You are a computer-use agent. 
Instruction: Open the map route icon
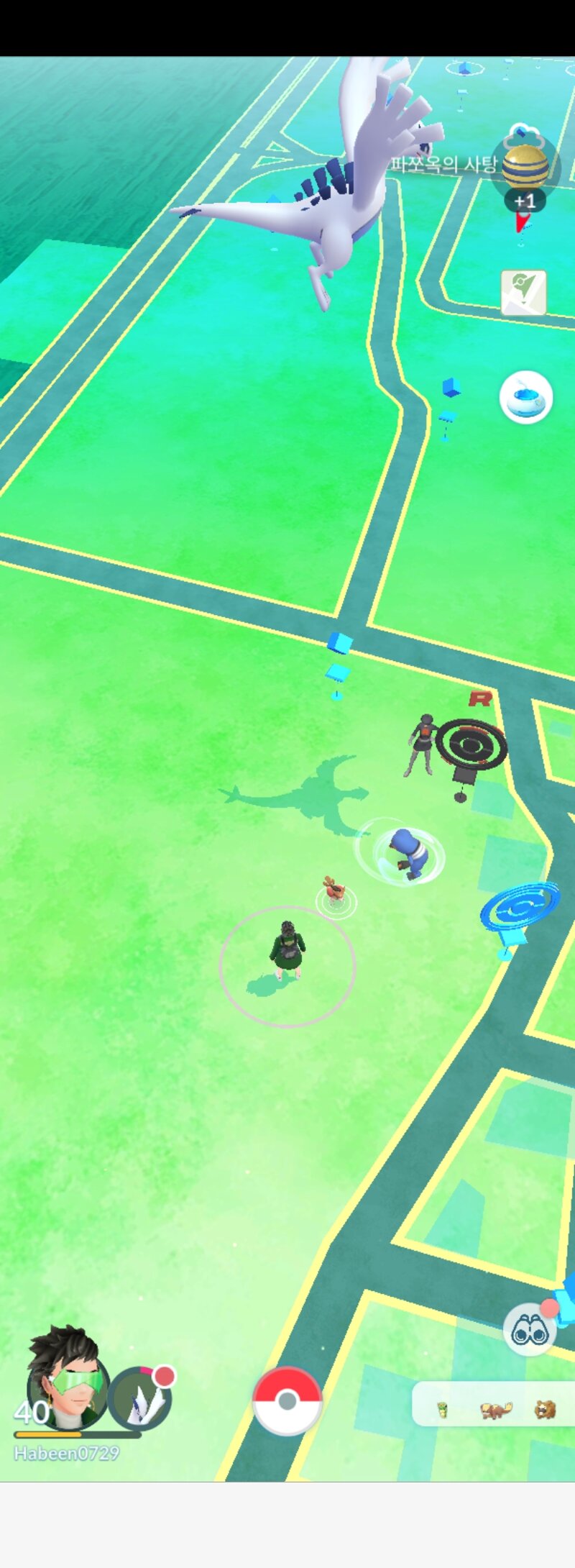point(524,292)
